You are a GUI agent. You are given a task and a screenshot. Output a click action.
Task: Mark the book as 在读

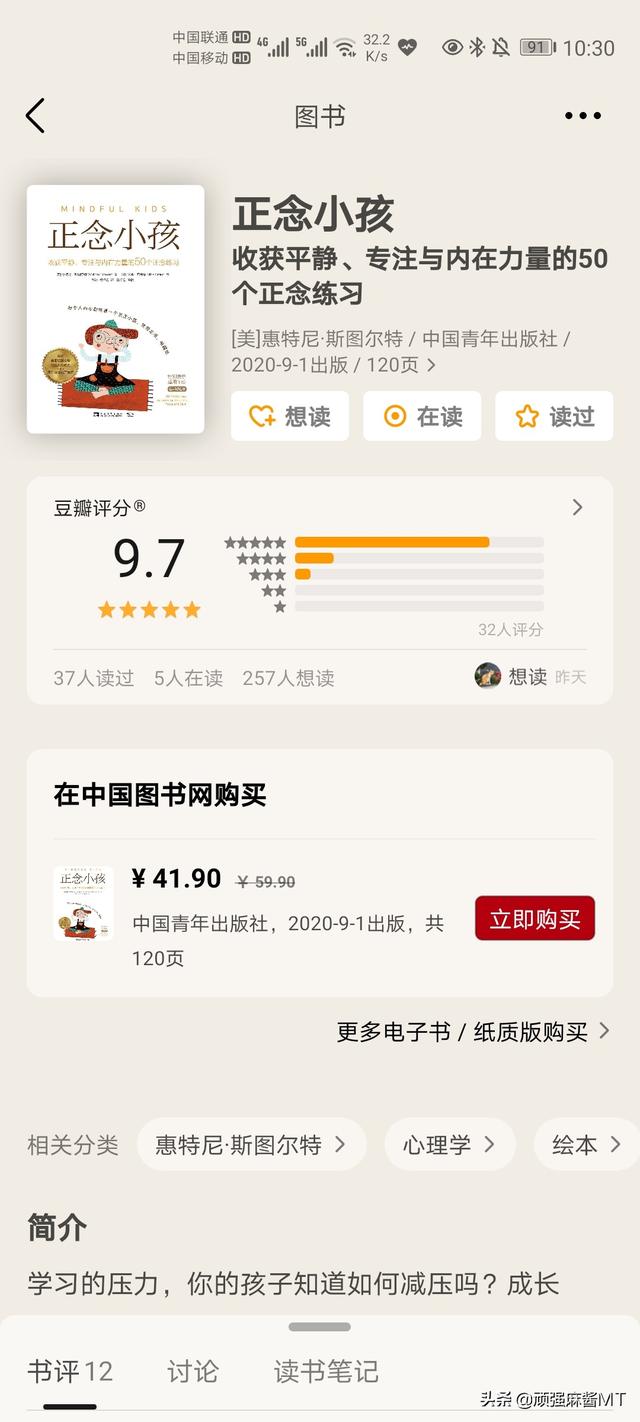(x=422, y=416)
